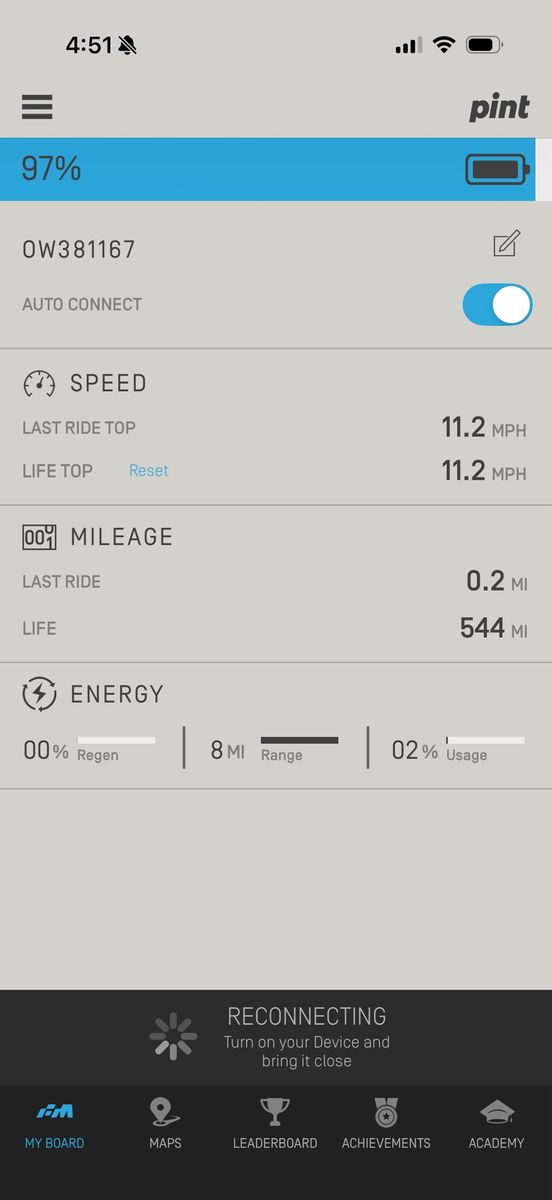The height and width of the screenshot is (1200, 552).
Task: Switch to the Maps tab
Action: [165, 1122]
